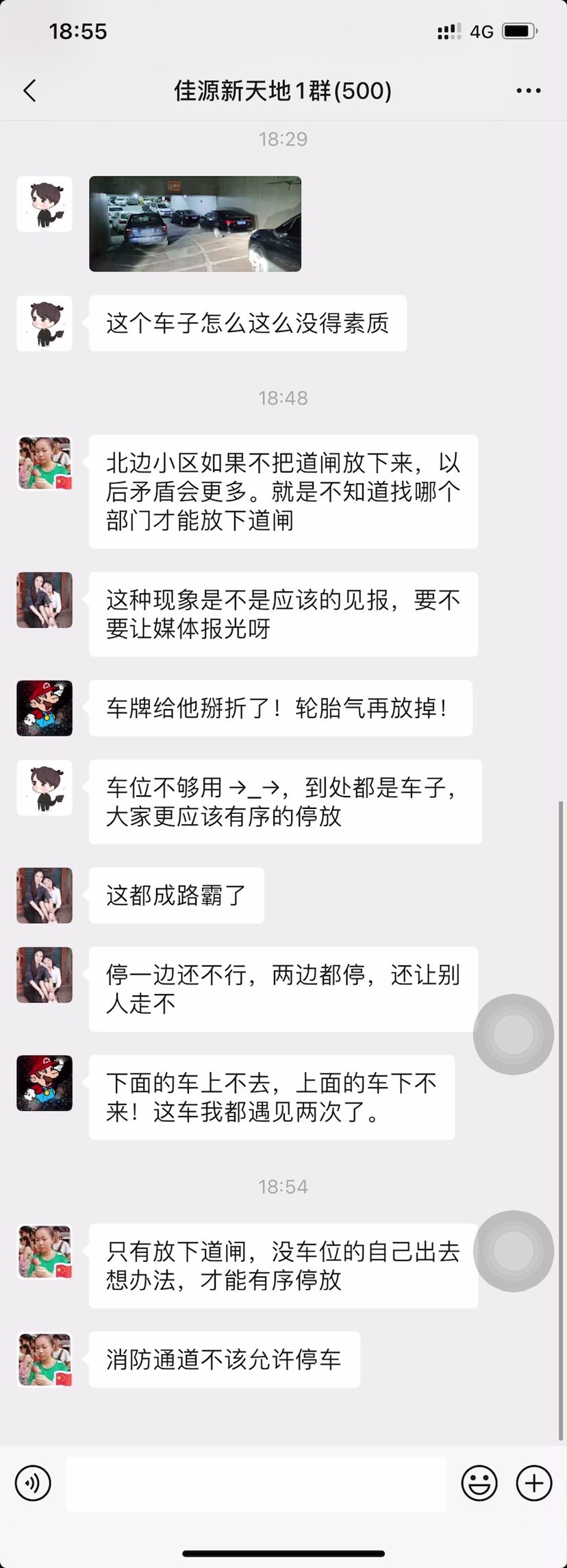Focus the message text field

click(255, 1484)
